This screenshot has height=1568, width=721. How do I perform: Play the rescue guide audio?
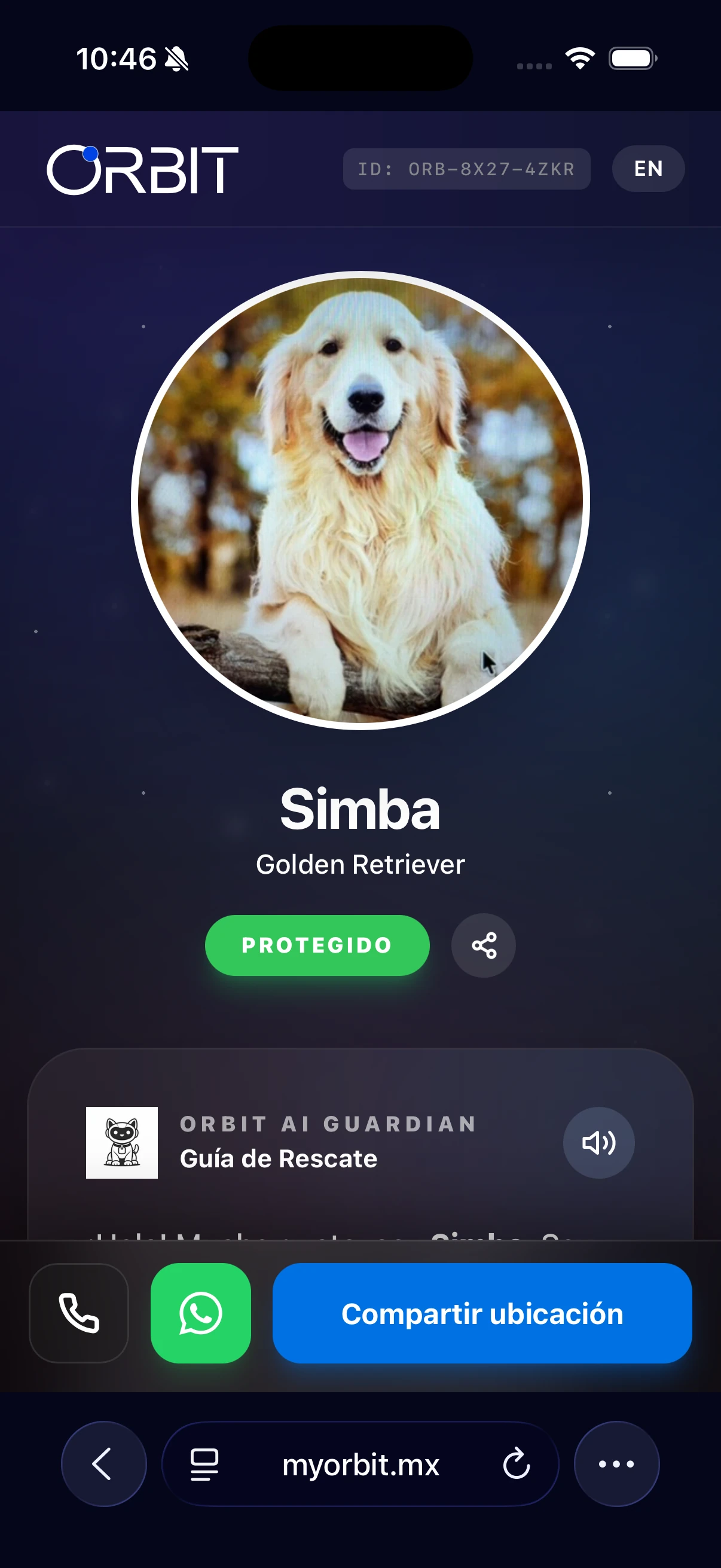(598, 1143)
